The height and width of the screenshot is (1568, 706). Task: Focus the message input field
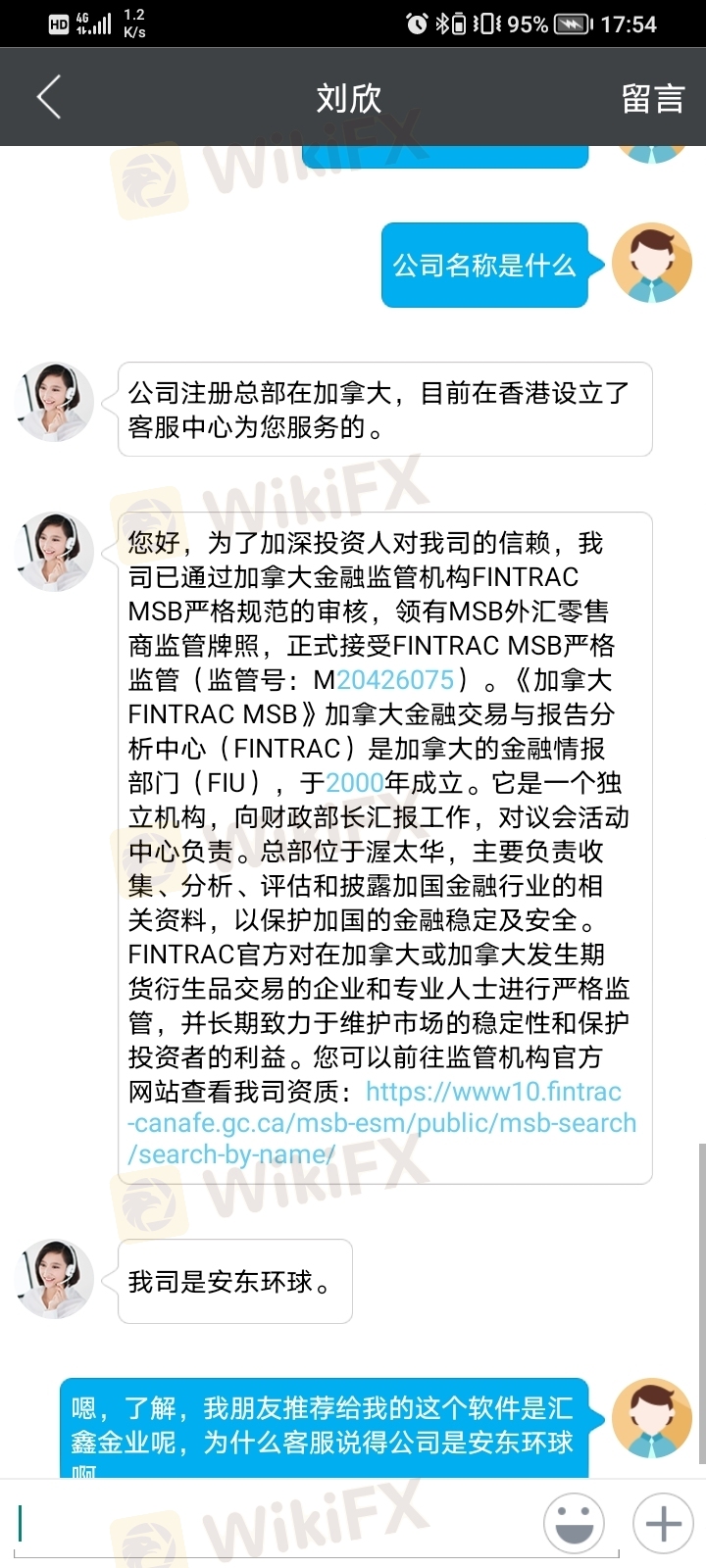click(275, 1524)
